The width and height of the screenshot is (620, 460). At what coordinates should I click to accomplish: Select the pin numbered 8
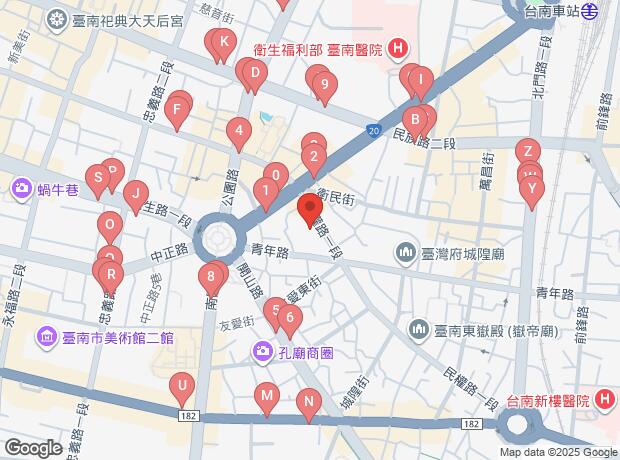click(x=211, y=277)
